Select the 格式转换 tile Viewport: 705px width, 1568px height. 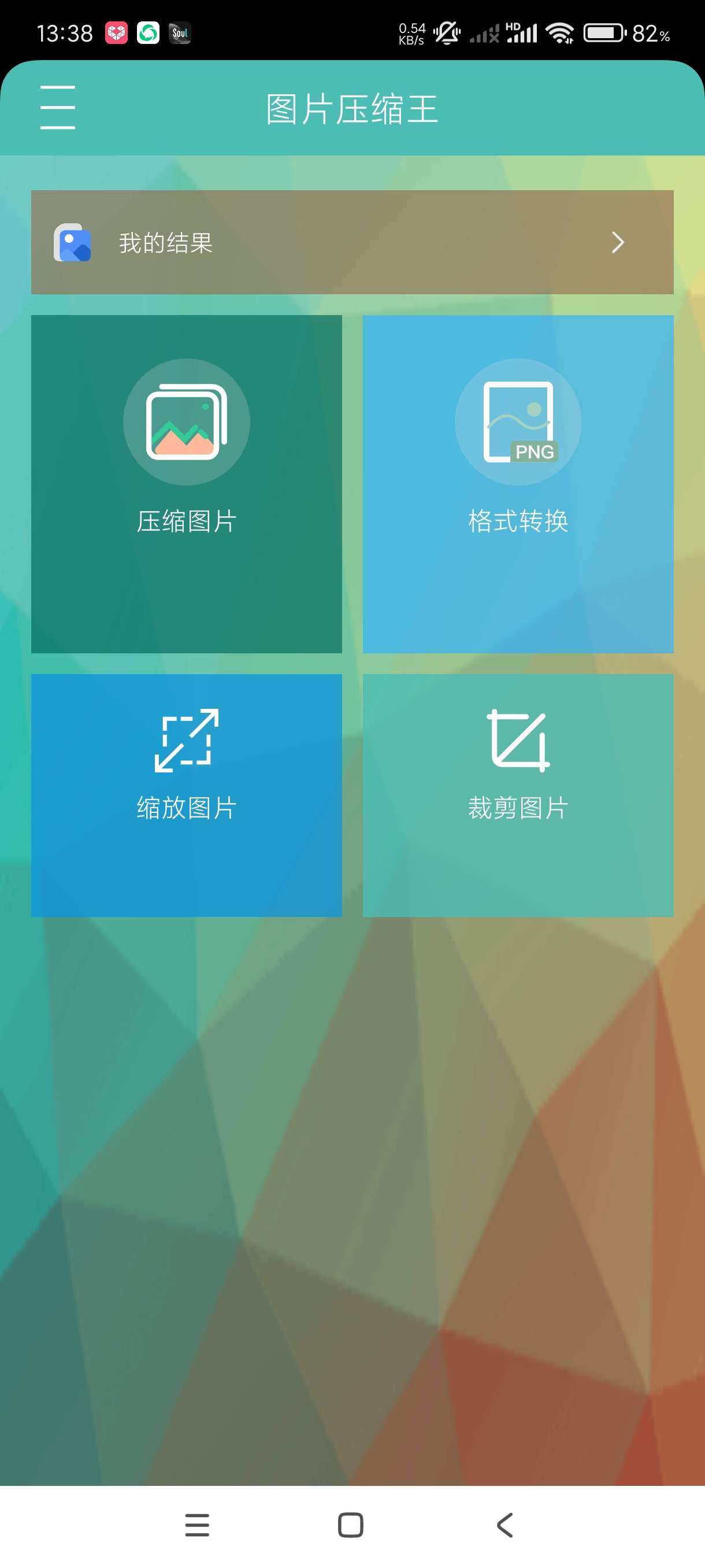pos(518,483)
